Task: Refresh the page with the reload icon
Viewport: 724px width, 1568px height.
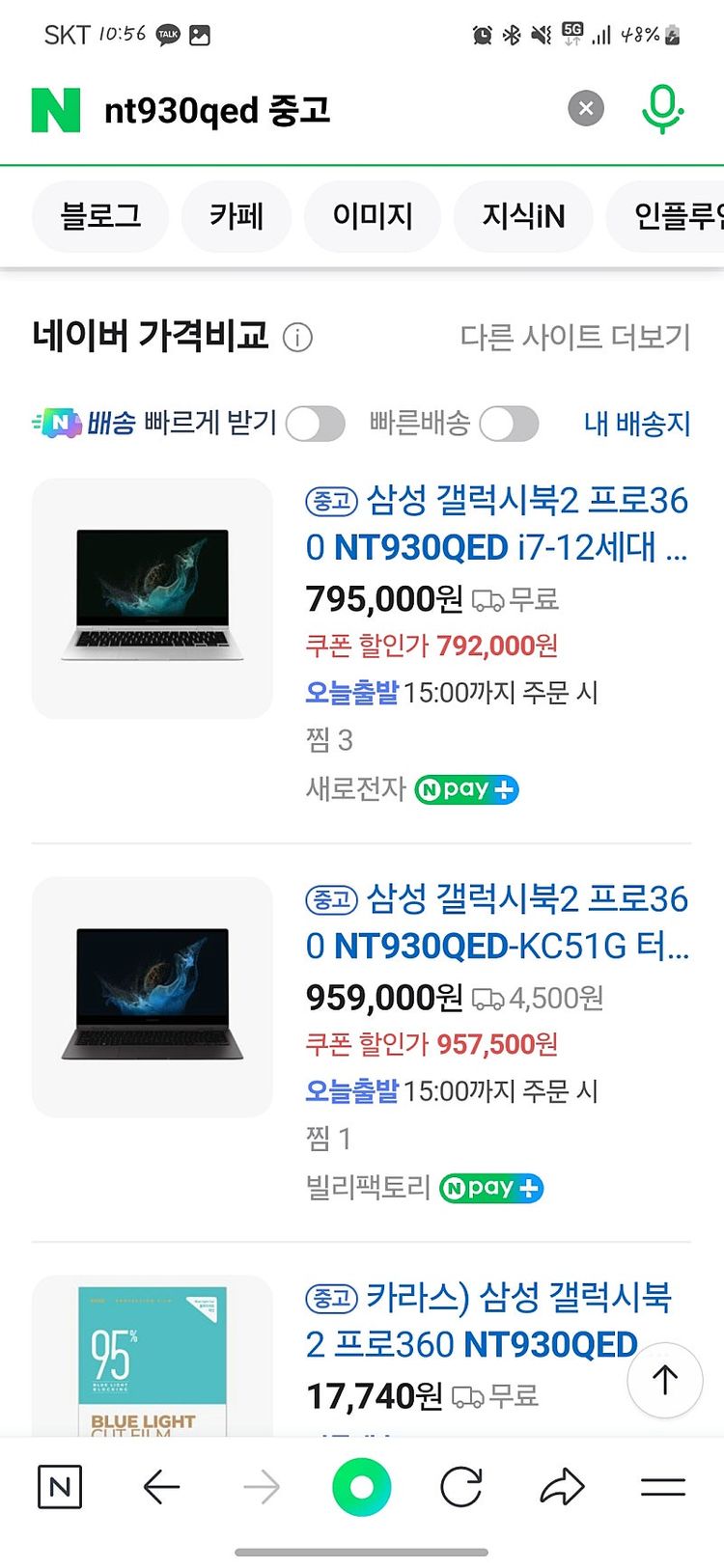Action: [x=462, y=1487]
